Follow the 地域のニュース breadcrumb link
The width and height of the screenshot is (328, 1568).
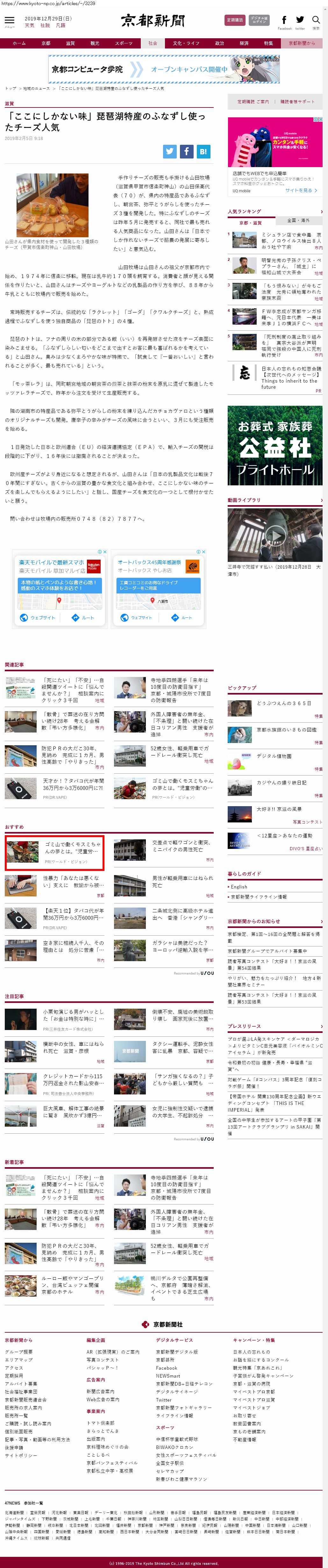(x=36, y=89)
